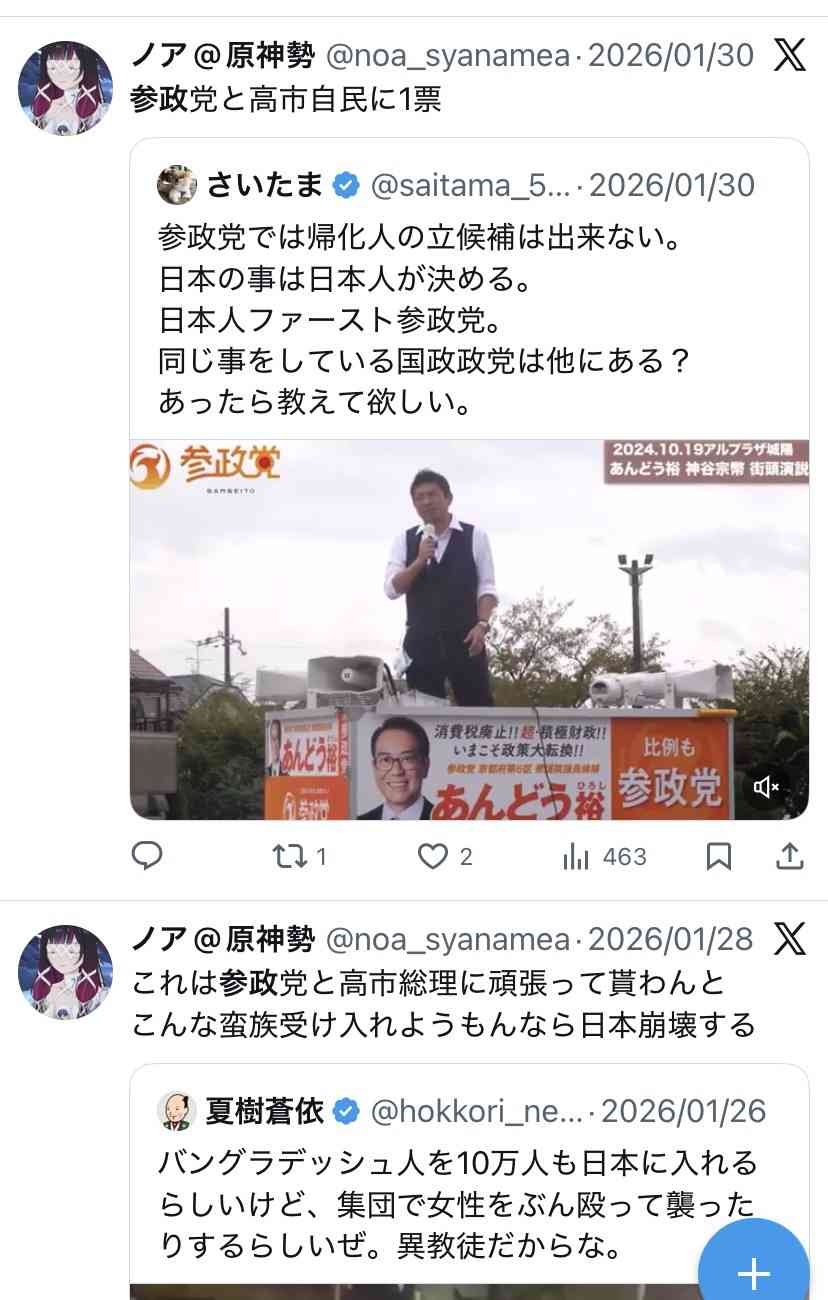The image size is (828, 1300).
Task: Tap the X logo on 2026/01/30 post
Action: (789, 55)
